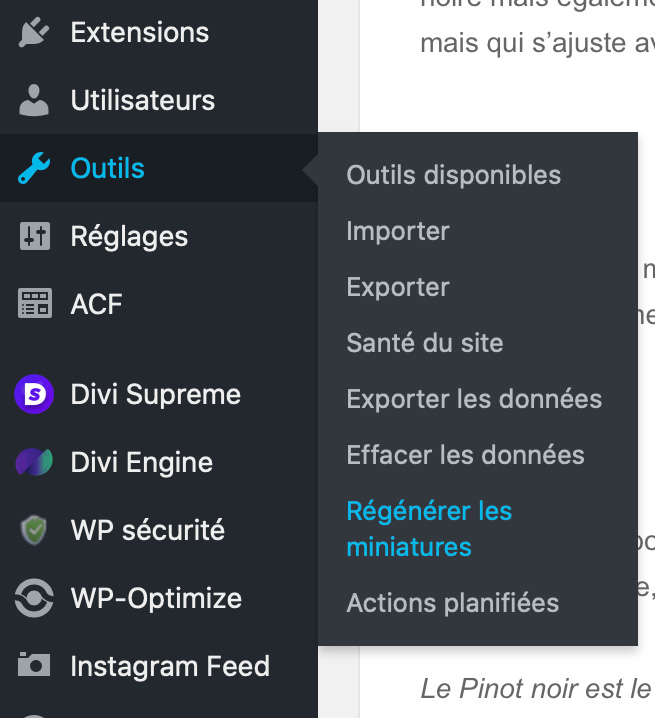
Task: Tap Exporter in the submenu
Action: pos(398,287)
